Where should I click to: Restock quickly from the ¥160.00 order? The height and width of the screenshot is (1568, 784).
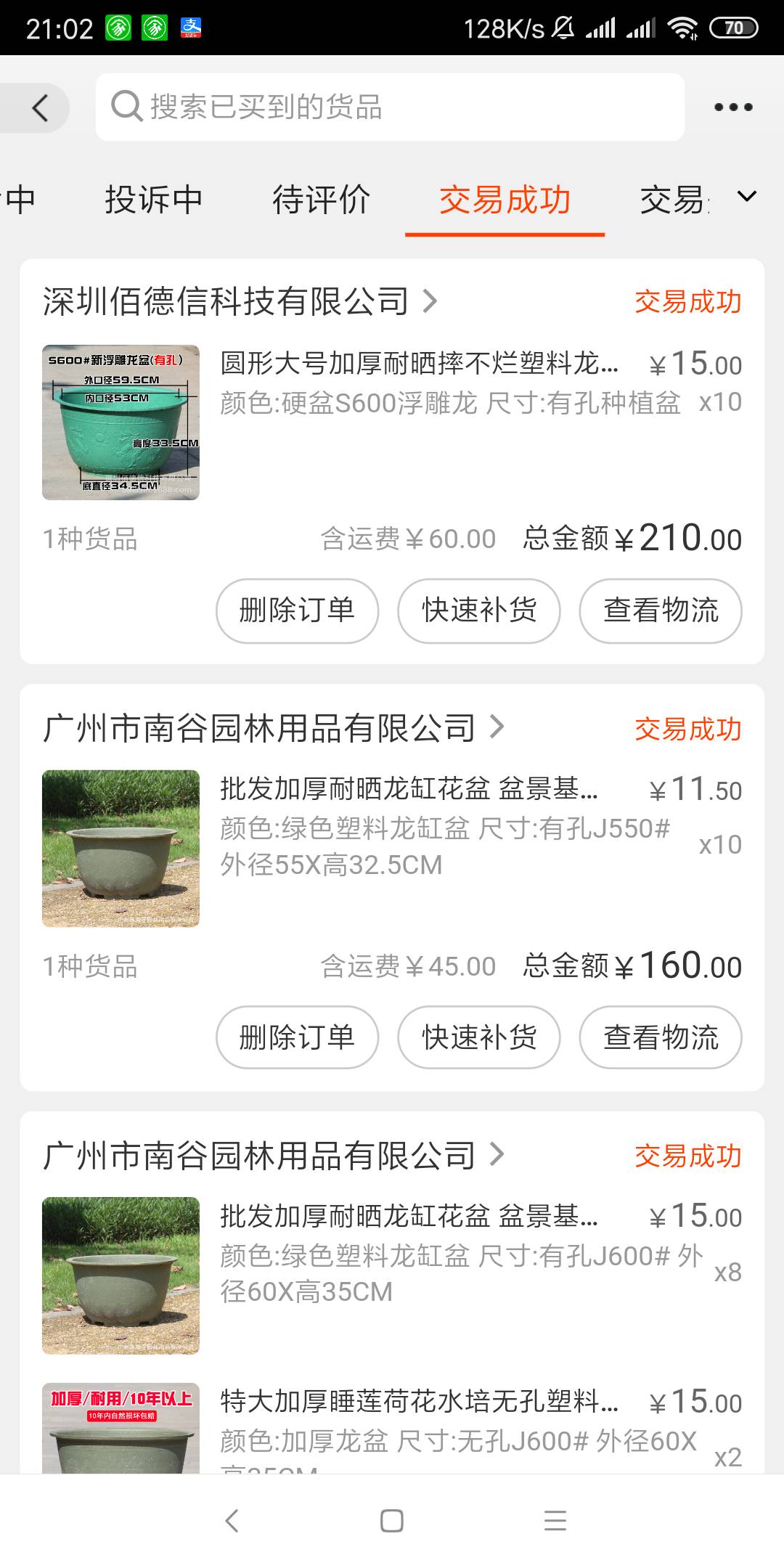(x=478, y=1037)
